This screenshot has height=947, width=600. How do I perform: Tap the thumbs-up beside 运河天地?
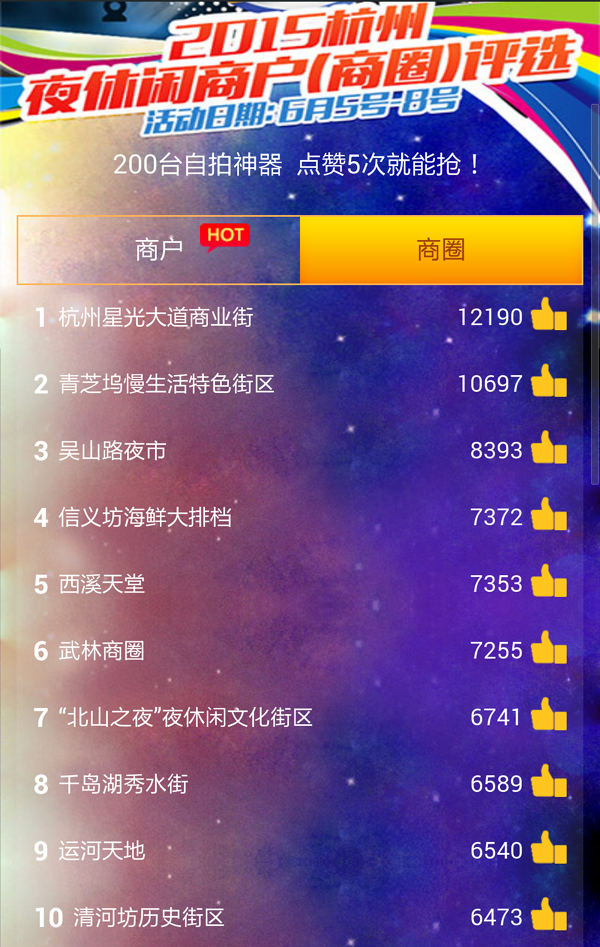point(549,850)
